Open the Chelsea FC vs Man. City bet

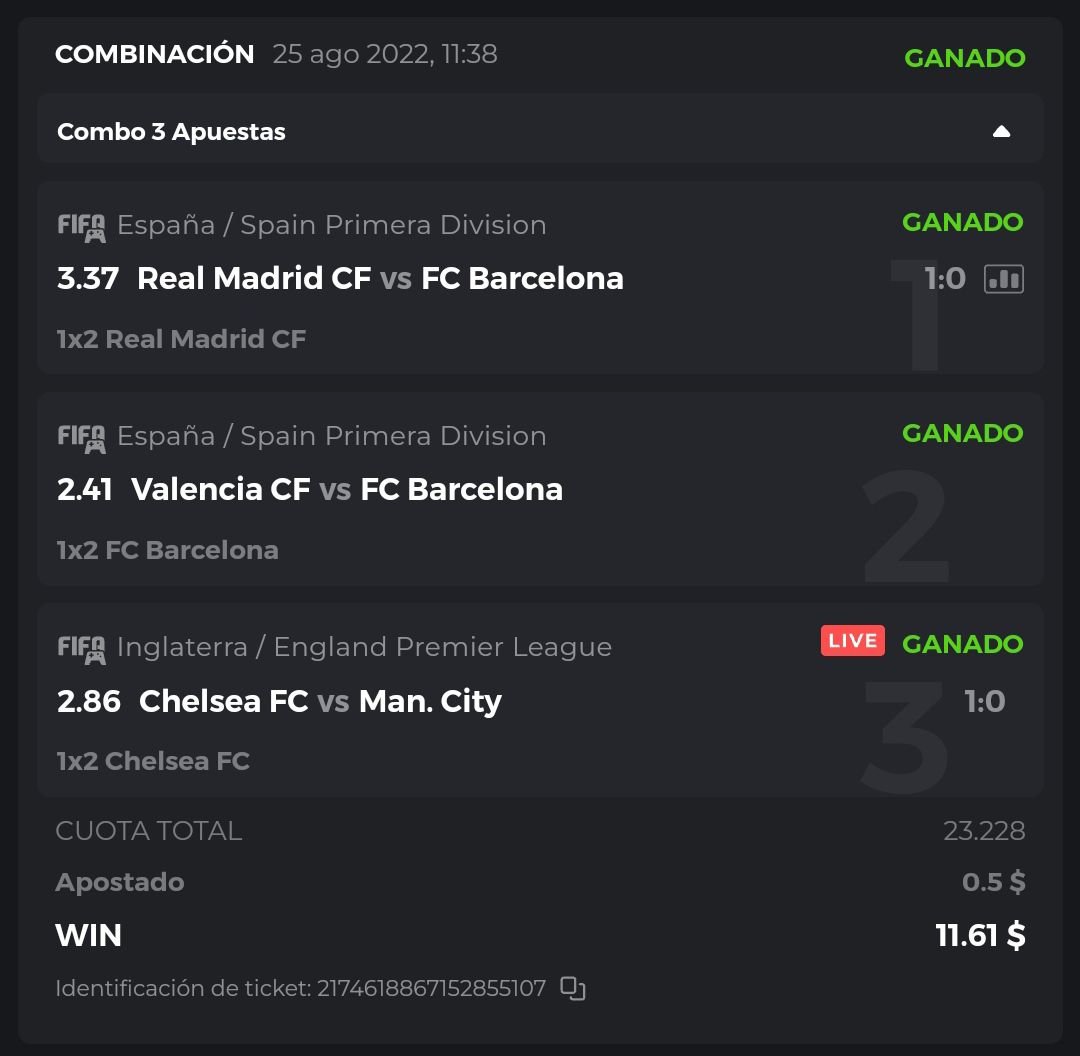pyautogui.click(x=320, y=701)
